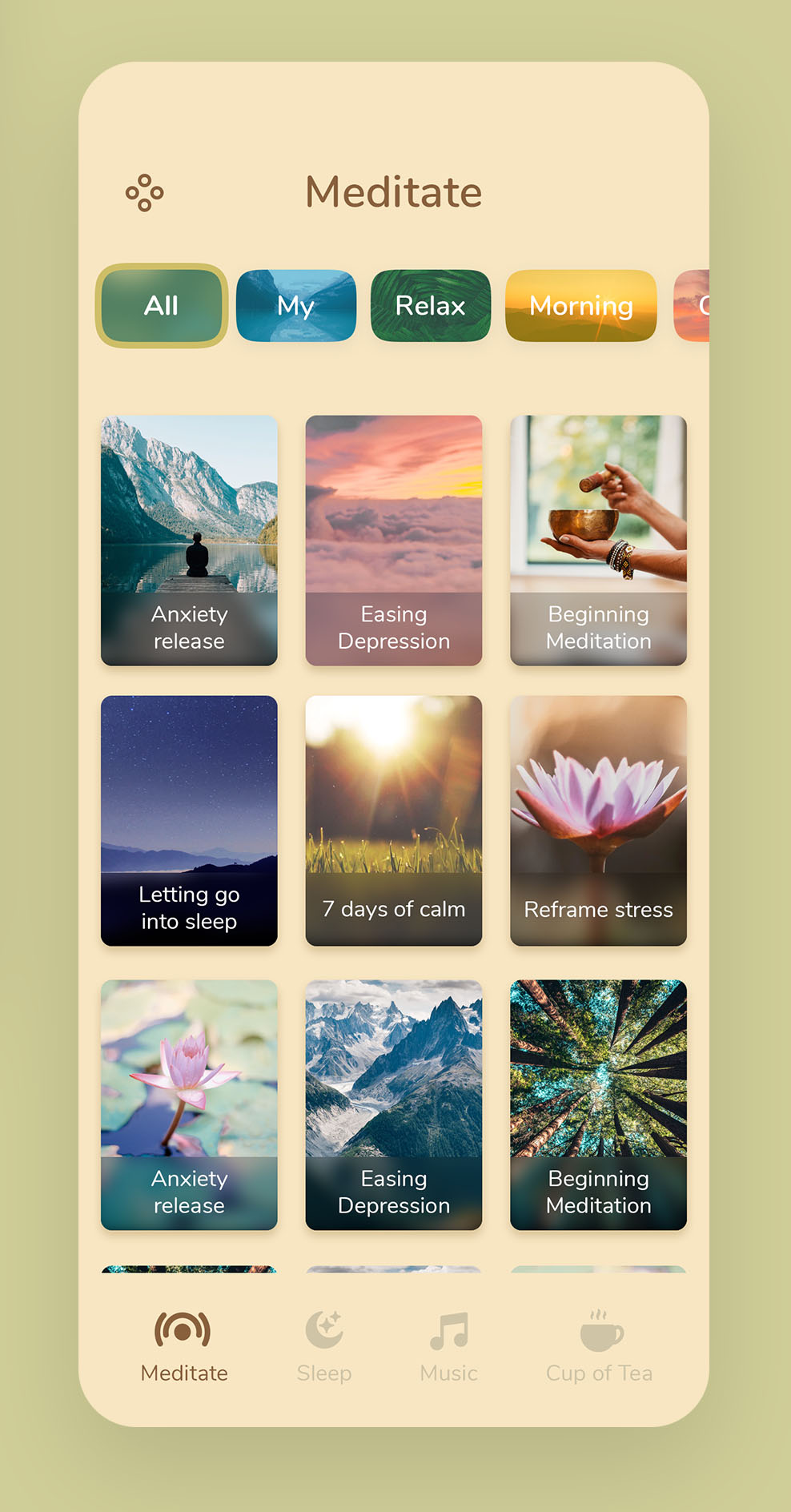Filter by the My category chip
The width and height of the screenshot is (791, 1512).
(296, 306)
